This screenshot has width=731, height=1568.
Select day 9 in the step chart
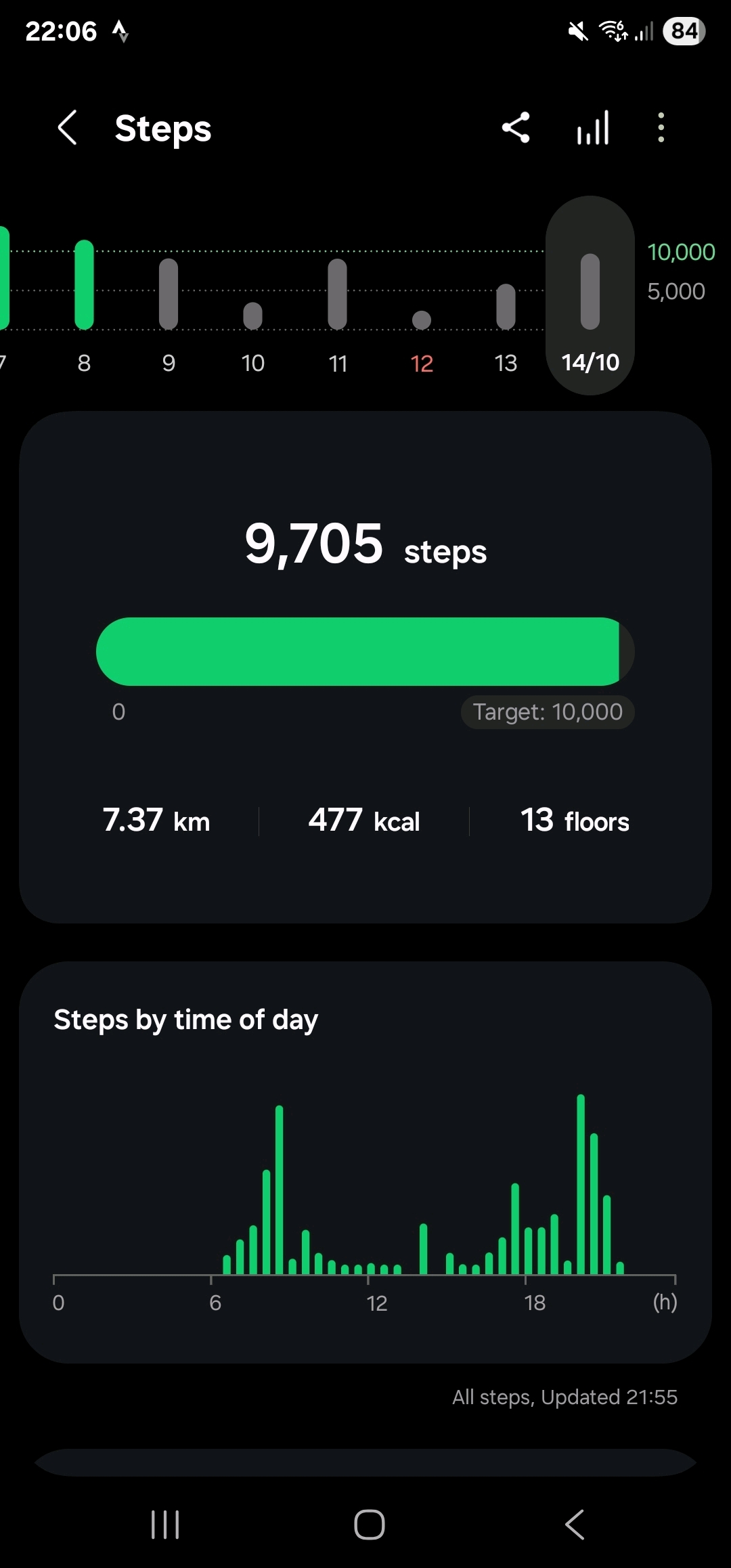pyautogui.click(x=169, y=305)
